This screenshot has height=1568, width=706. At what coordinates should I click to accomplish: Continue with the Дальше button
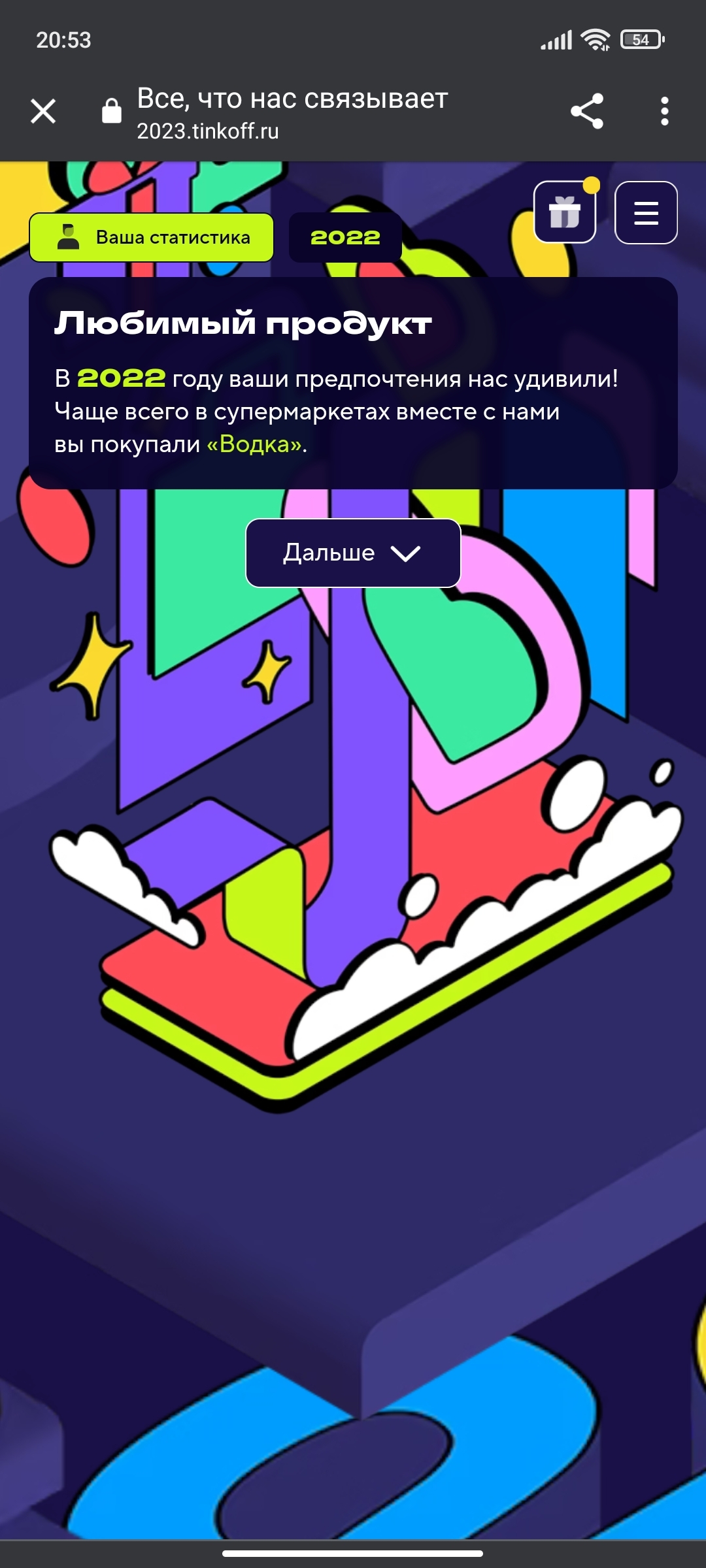click(x=353, y=553)
